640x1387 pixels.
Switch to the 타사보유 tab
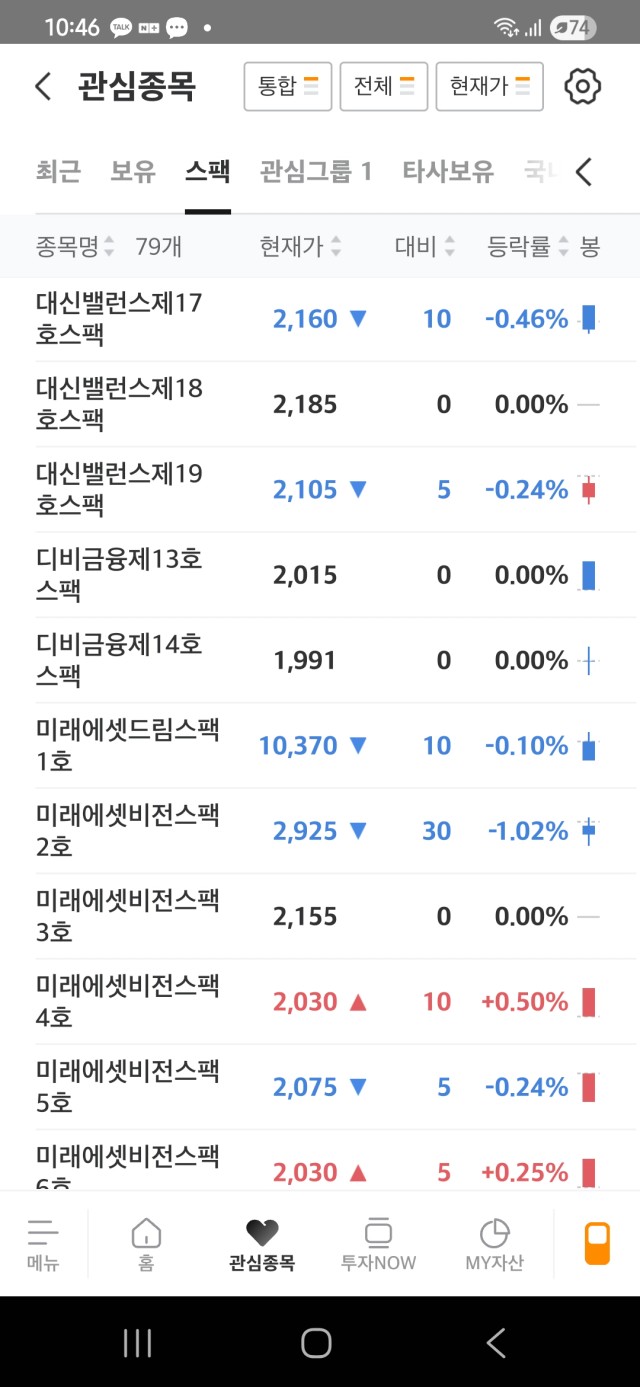[x=448, y=171]
